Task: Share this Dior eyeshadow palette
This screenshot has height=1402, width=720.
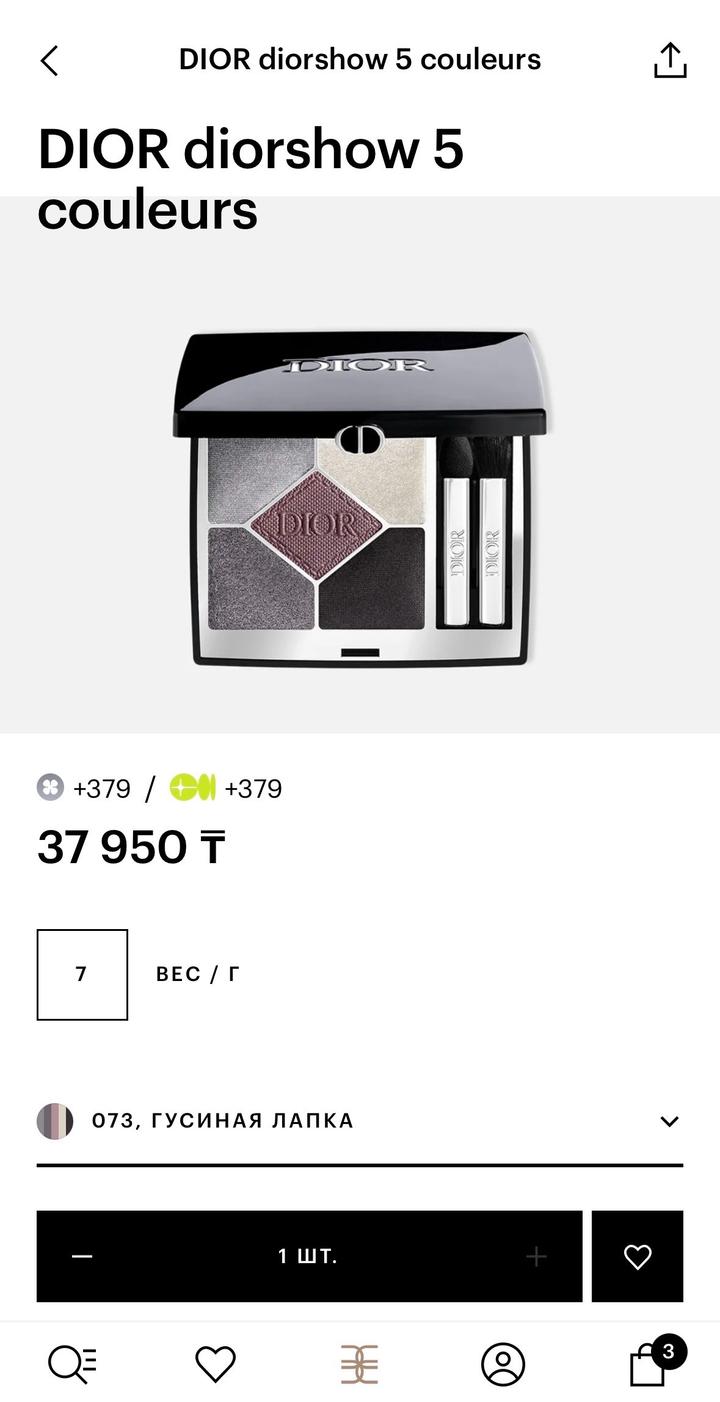Action: coord(670,60)
